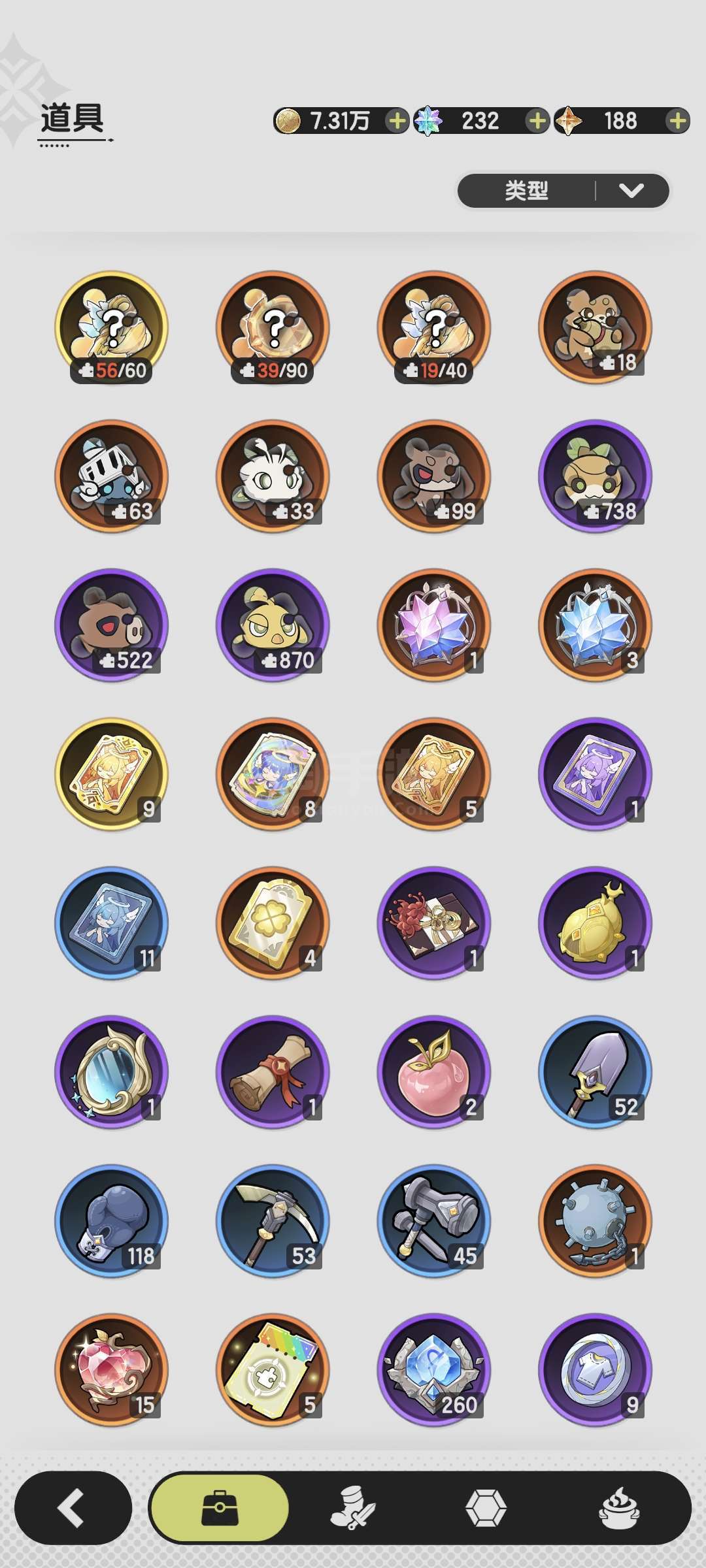Open the mystery item showing 56/60

click(x=112, y=327)
